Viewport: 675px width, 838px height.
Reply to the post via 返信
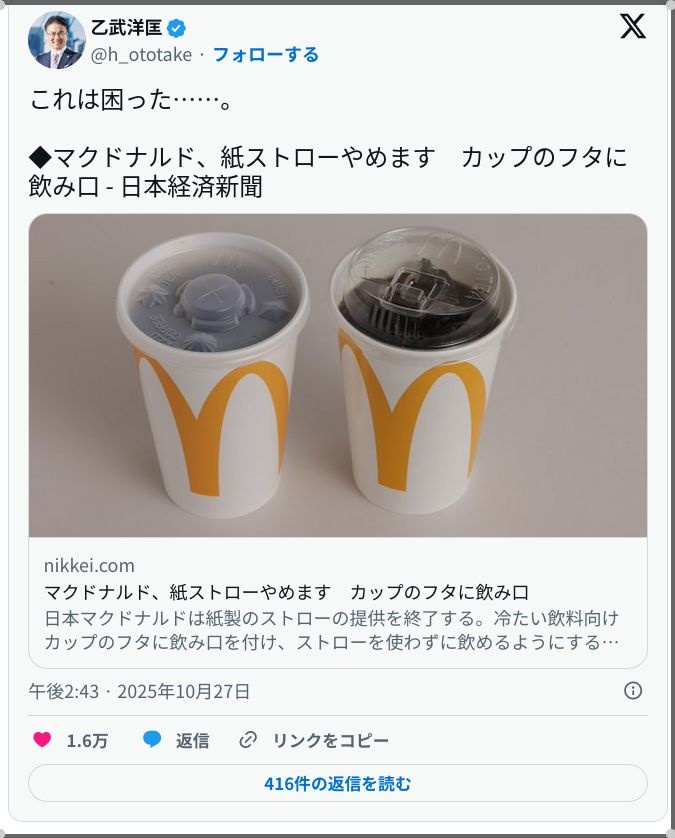pyautogui.click(x=176, y=741)
